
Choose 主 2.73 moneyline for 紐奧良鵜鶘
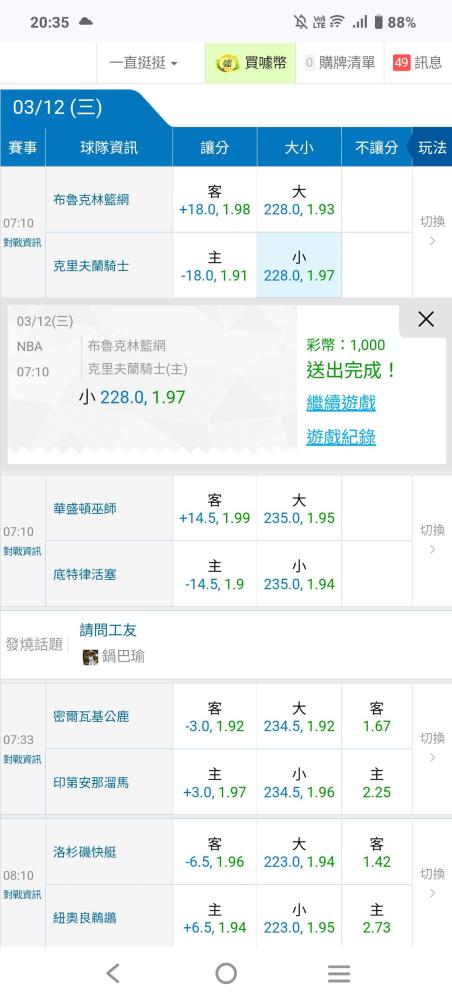(377, 918)
